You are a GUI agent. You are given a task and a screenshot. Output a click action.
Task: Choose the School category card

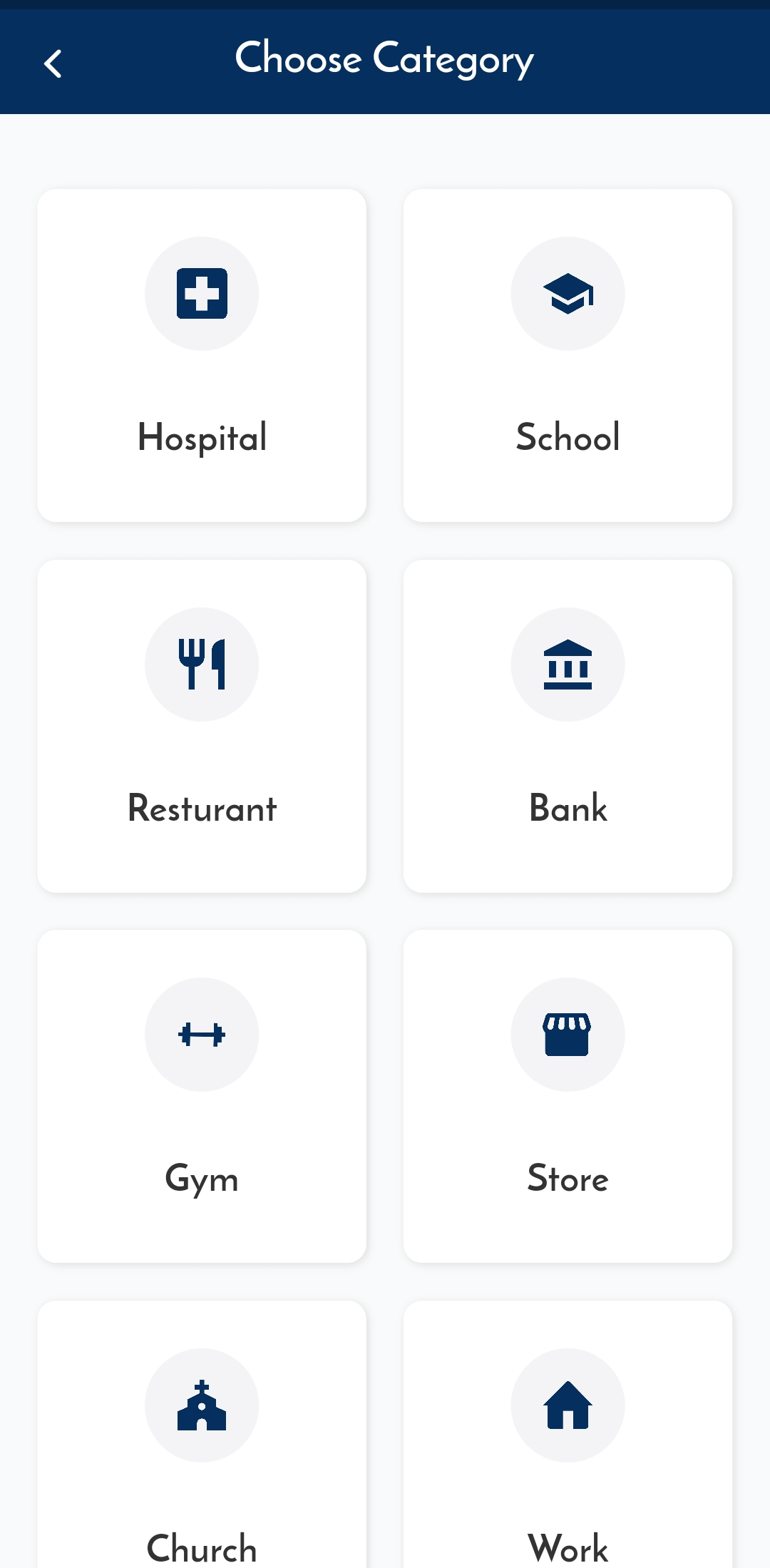[x=568, y=355]
